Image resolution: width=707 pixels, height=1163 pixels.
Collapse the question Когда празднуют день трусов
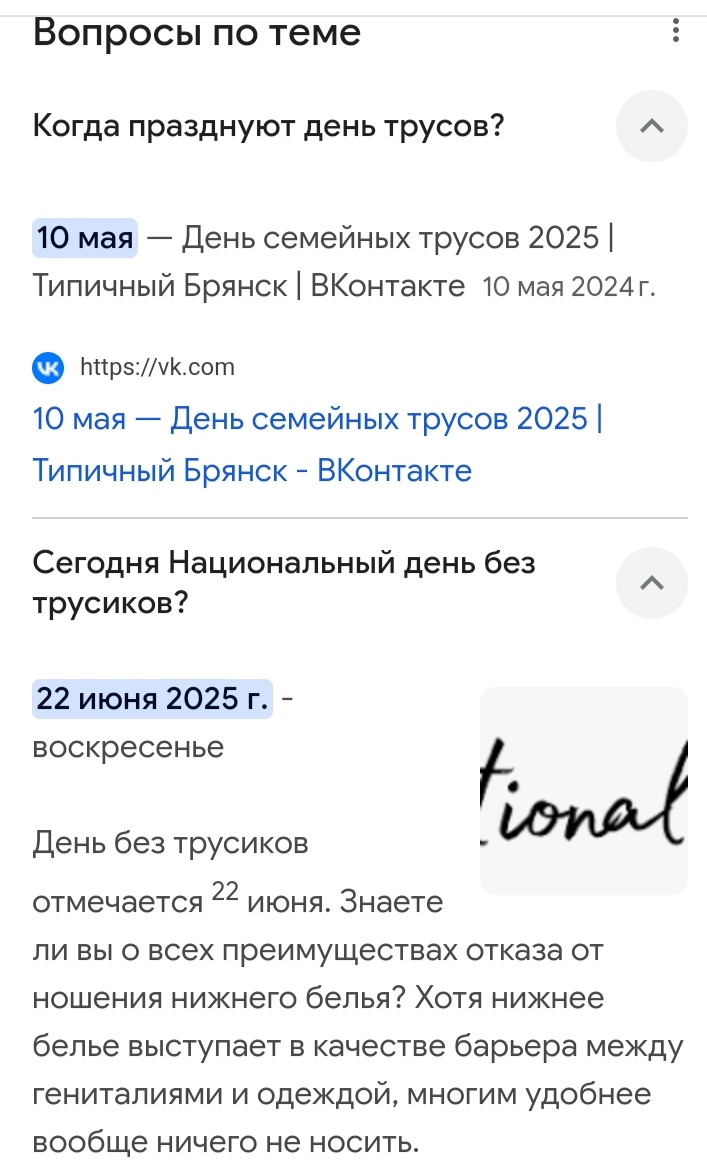tap(651, 126)
